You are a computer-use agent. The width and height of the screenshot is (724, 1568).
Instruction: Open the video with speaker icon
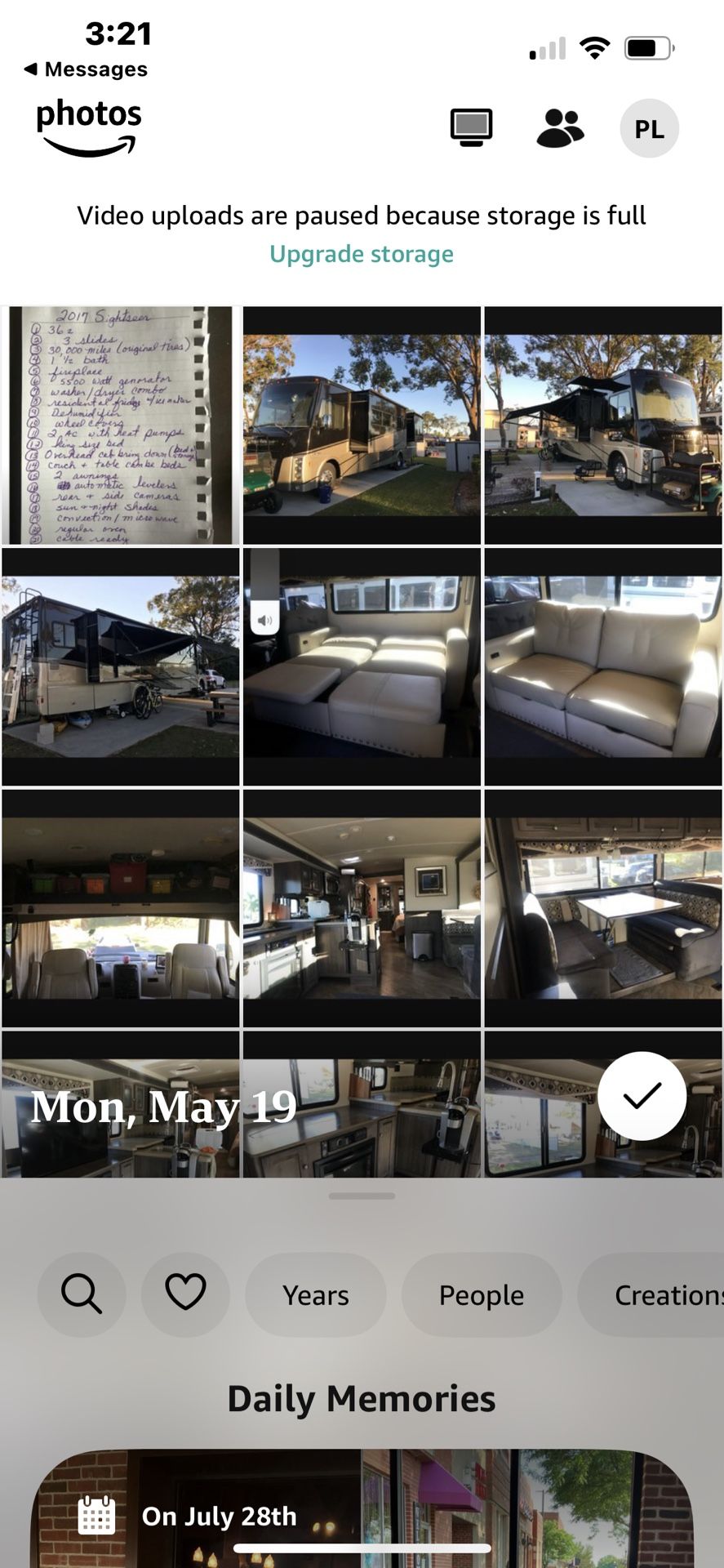tap(362, 666)
